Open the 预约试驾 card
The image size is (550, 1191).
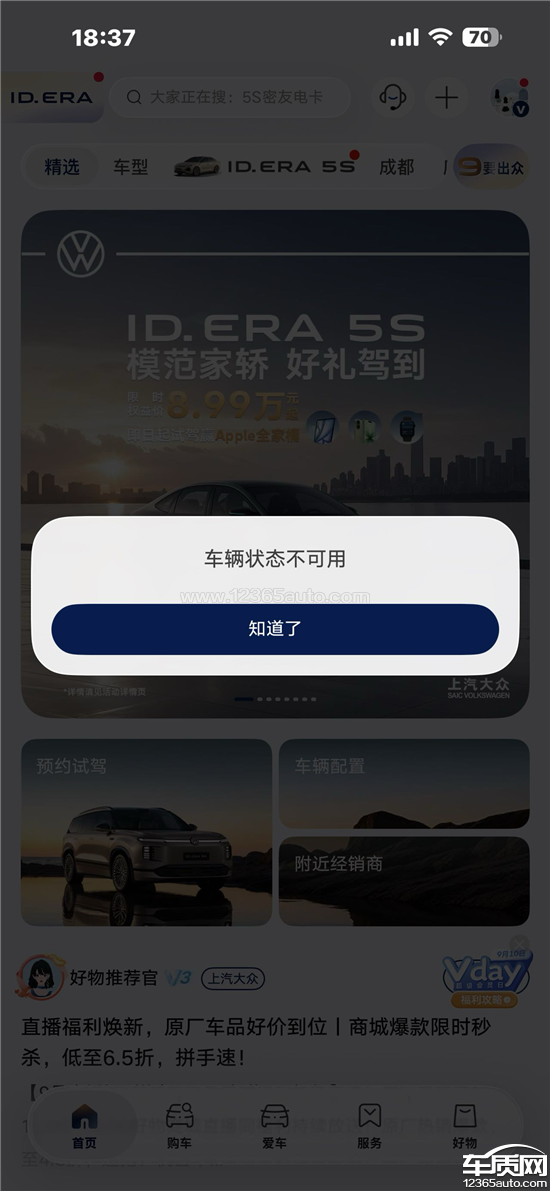point(147,832)
